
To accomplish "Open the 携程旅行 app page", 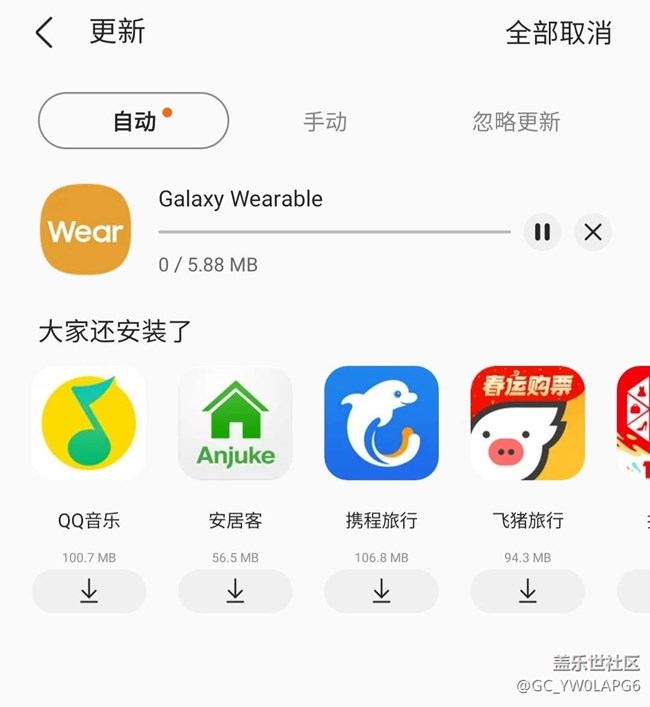I will pyautogui.click(x=381, y=423).
